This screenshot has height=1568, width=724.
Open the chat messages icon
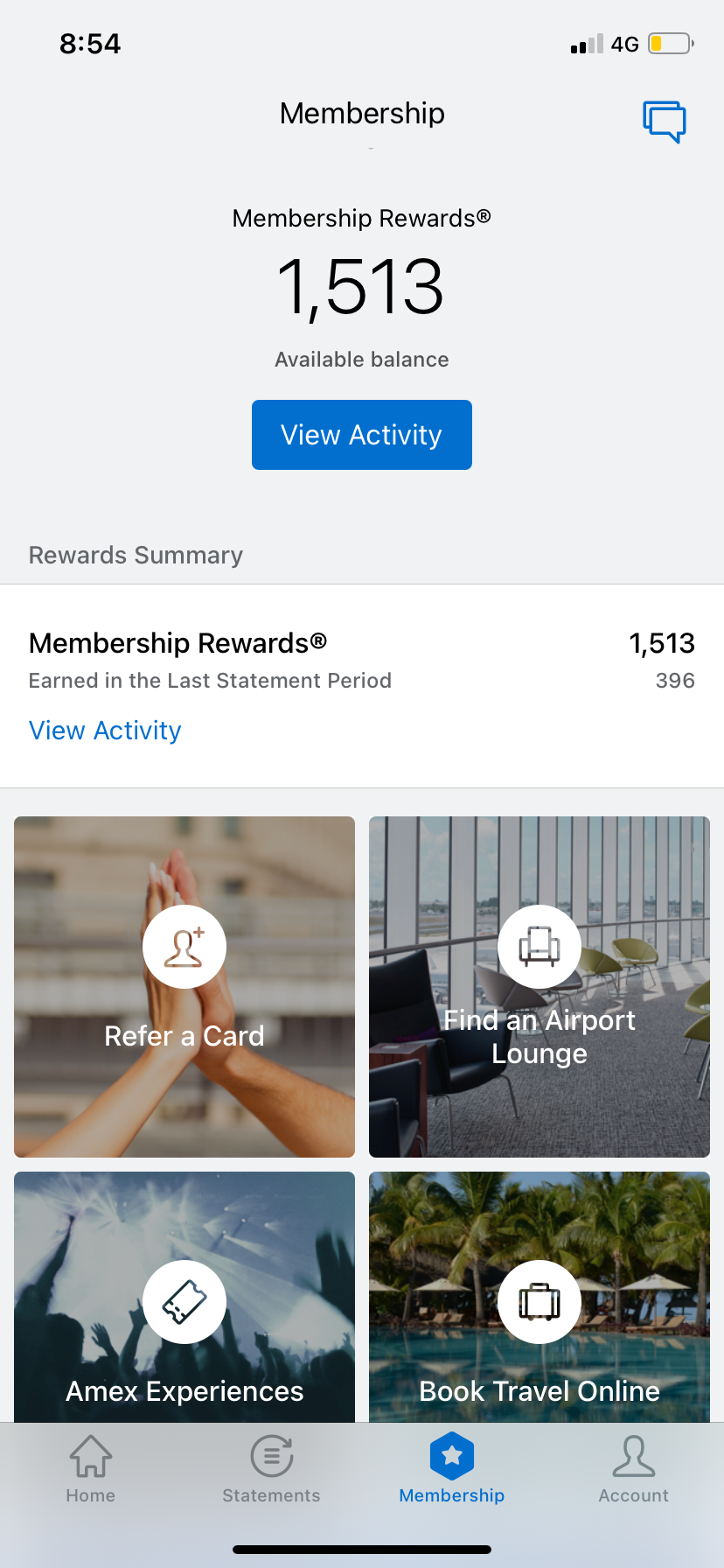pos(665,122)
